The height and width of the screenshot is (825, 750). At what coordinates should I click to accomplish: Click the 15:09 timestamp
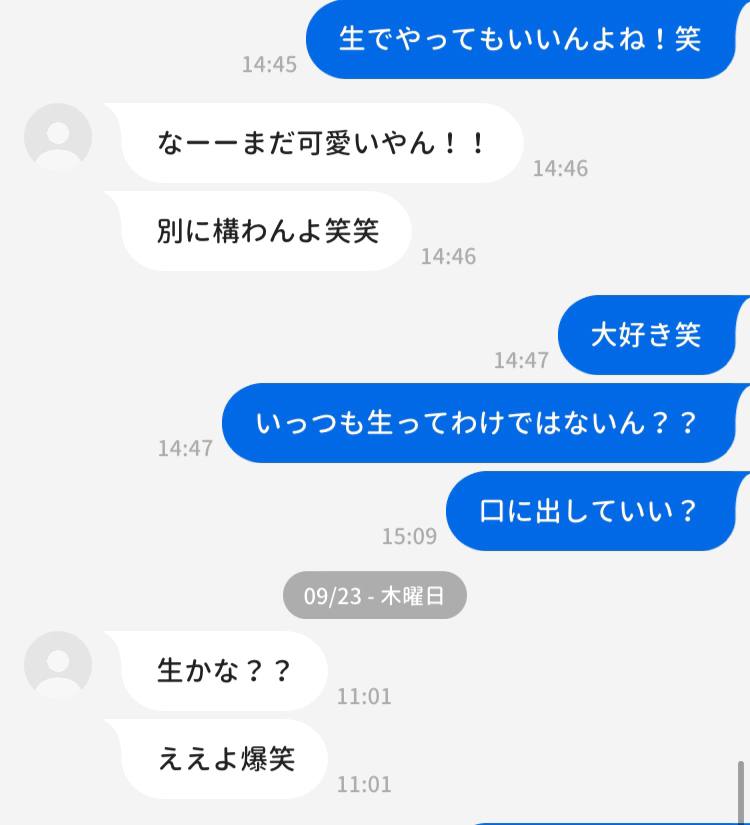click(408, 537)
